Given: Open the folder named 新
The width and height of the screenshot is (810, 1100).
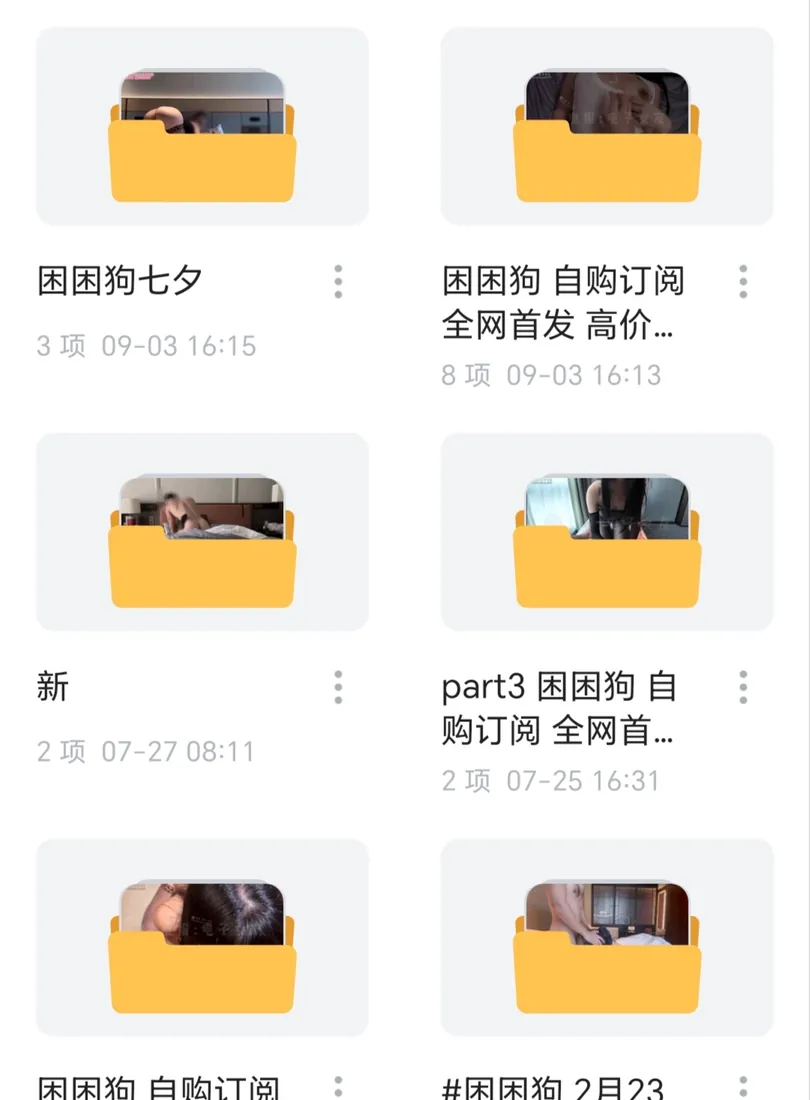Looking at the screenshot, I should tap(202, 533).
